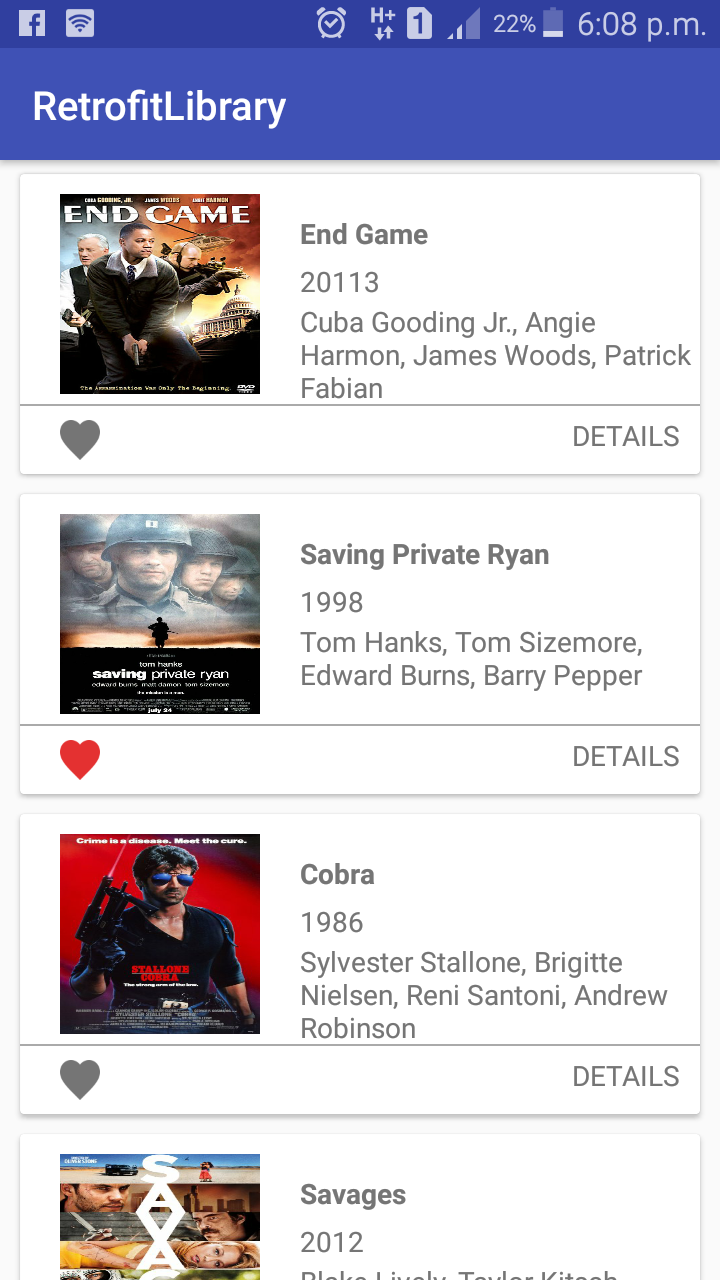
Task: Open the End Game movie card
Action: coord(360,324)
